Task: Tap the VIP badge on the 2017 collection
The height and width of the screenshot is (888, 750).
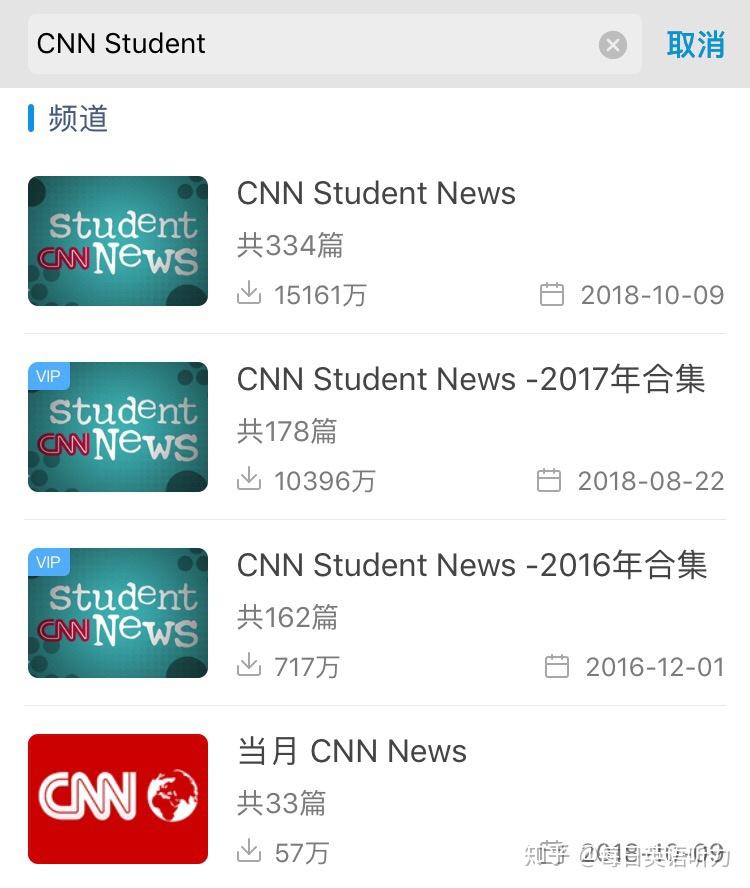Action: 48,376
